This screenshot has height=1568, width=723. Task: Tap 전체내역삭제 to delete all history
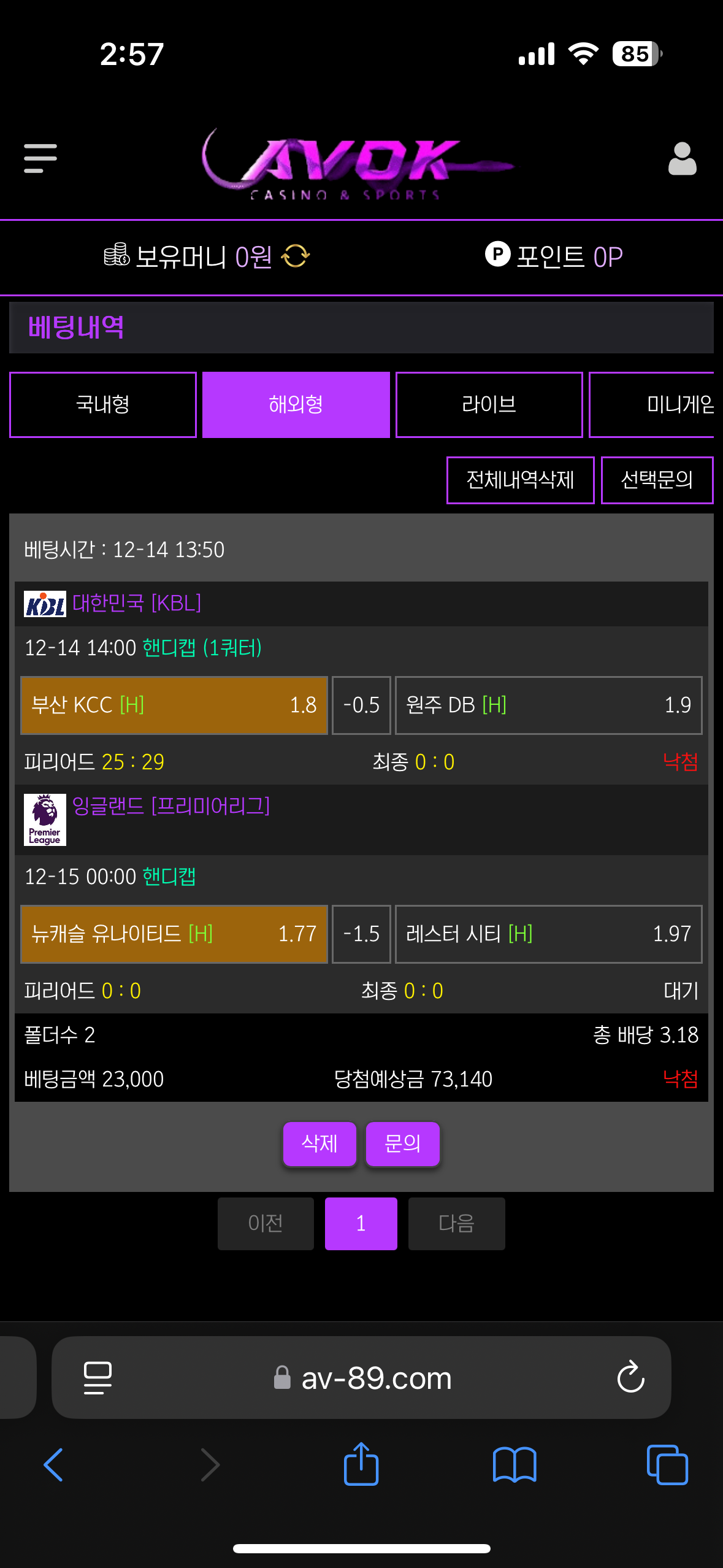point(520,480)
